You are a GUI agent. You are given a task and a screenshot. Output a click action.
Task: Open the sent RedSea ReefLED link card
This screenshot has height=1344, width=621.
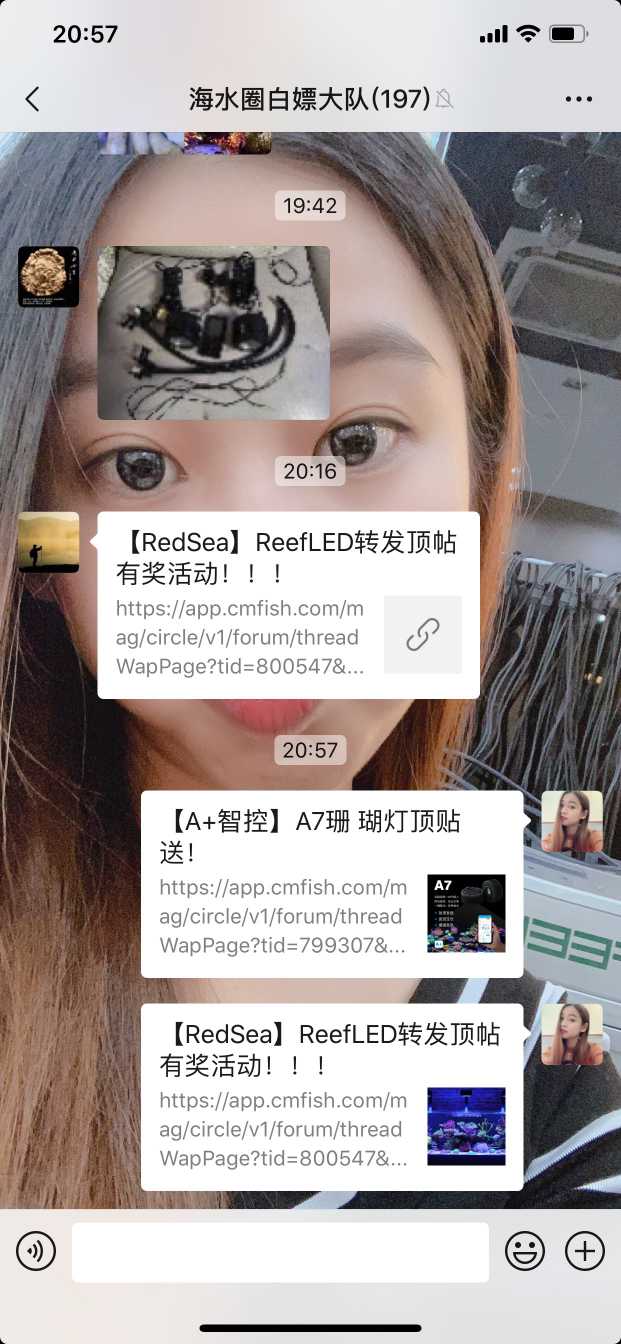tap(331, 1096)
